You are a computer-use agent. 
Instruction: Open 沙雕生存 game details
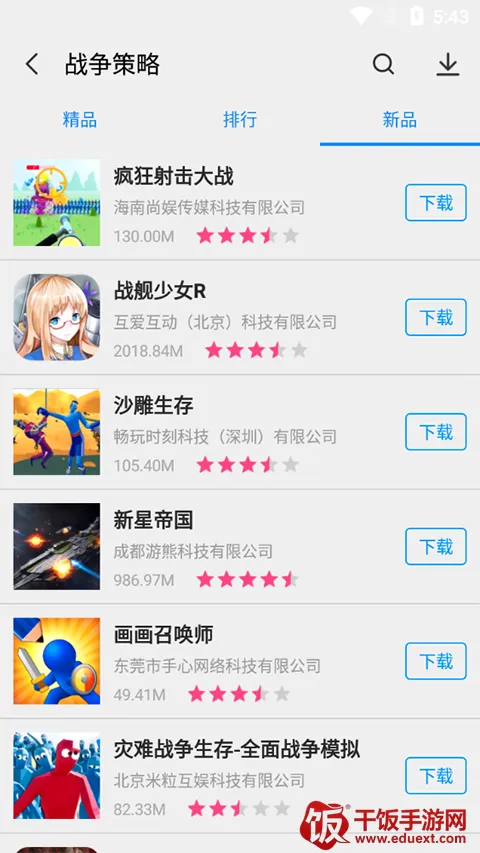[x=201, y=431]
